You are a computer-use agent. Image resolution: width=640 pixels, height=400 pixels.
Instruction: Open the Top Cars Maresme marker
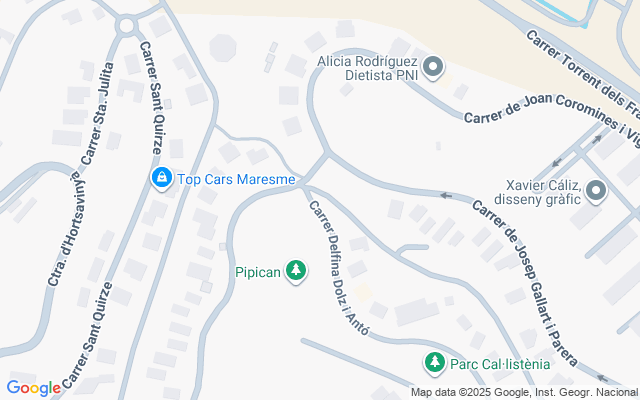tap(160, 179)
